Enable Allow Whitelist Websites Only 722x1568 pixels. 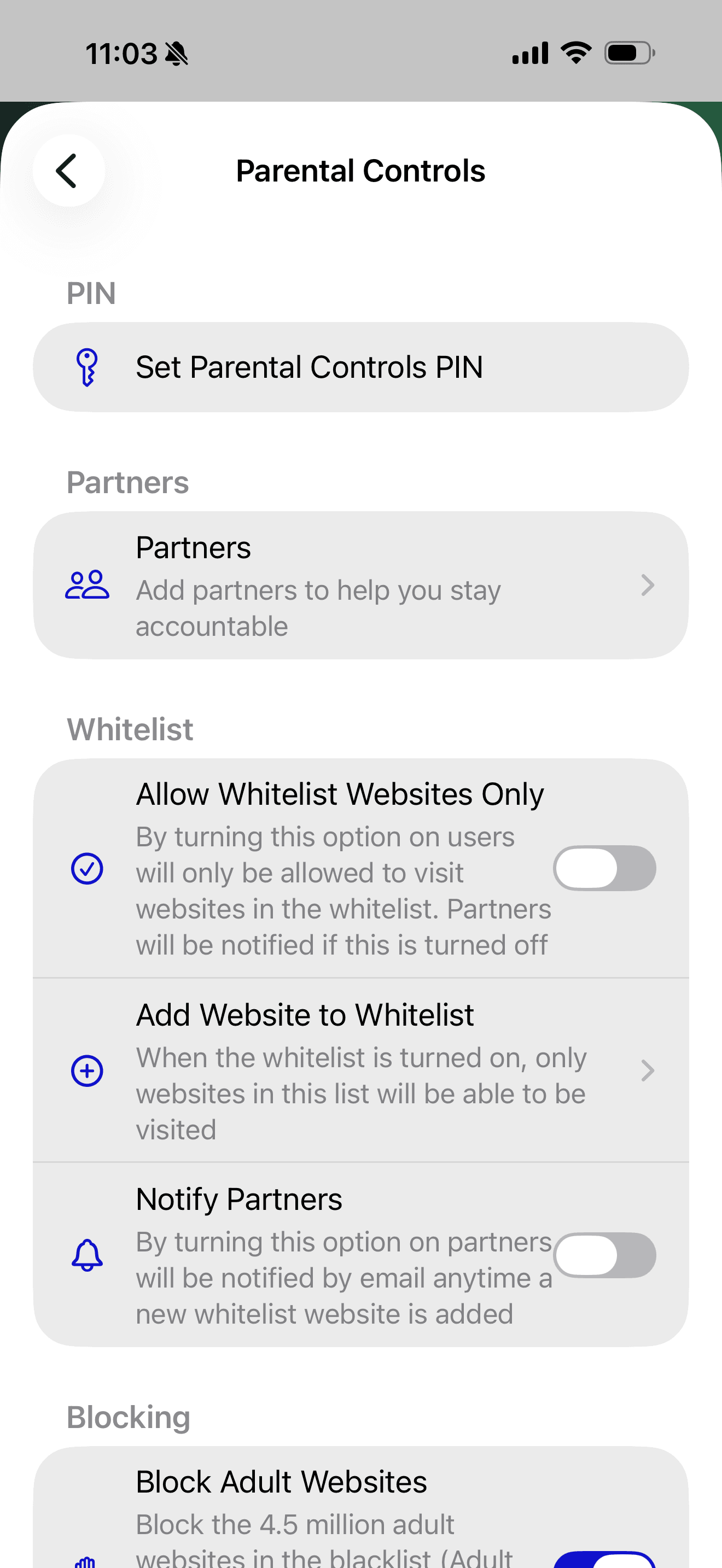604,869
